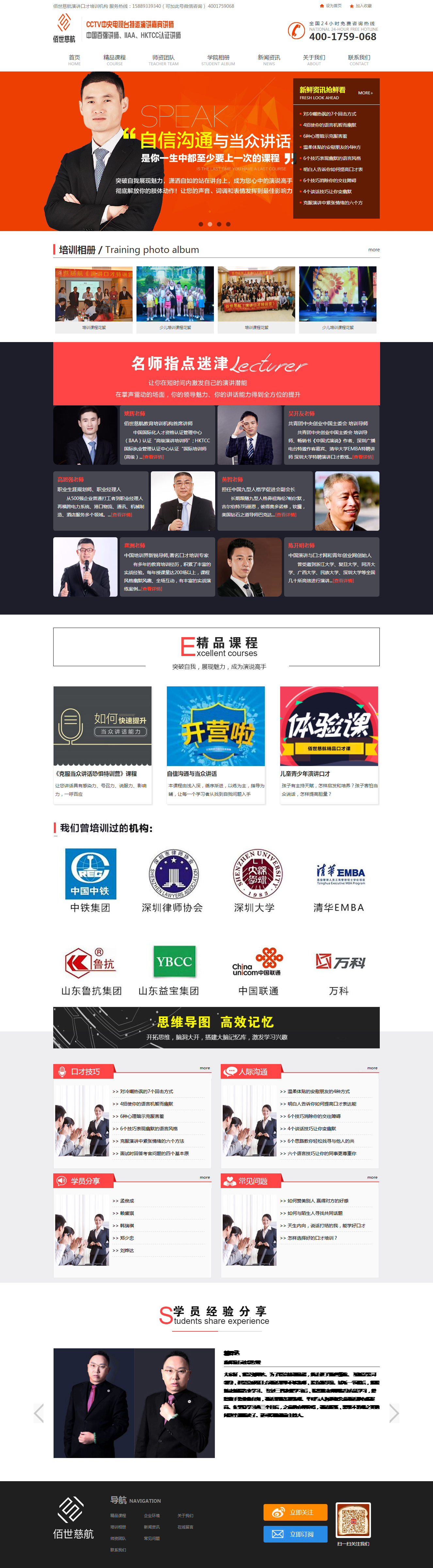Open the 新闻资讯 NEWS page
Viewport: 433px width, 1568px height.
pos(268,60)
